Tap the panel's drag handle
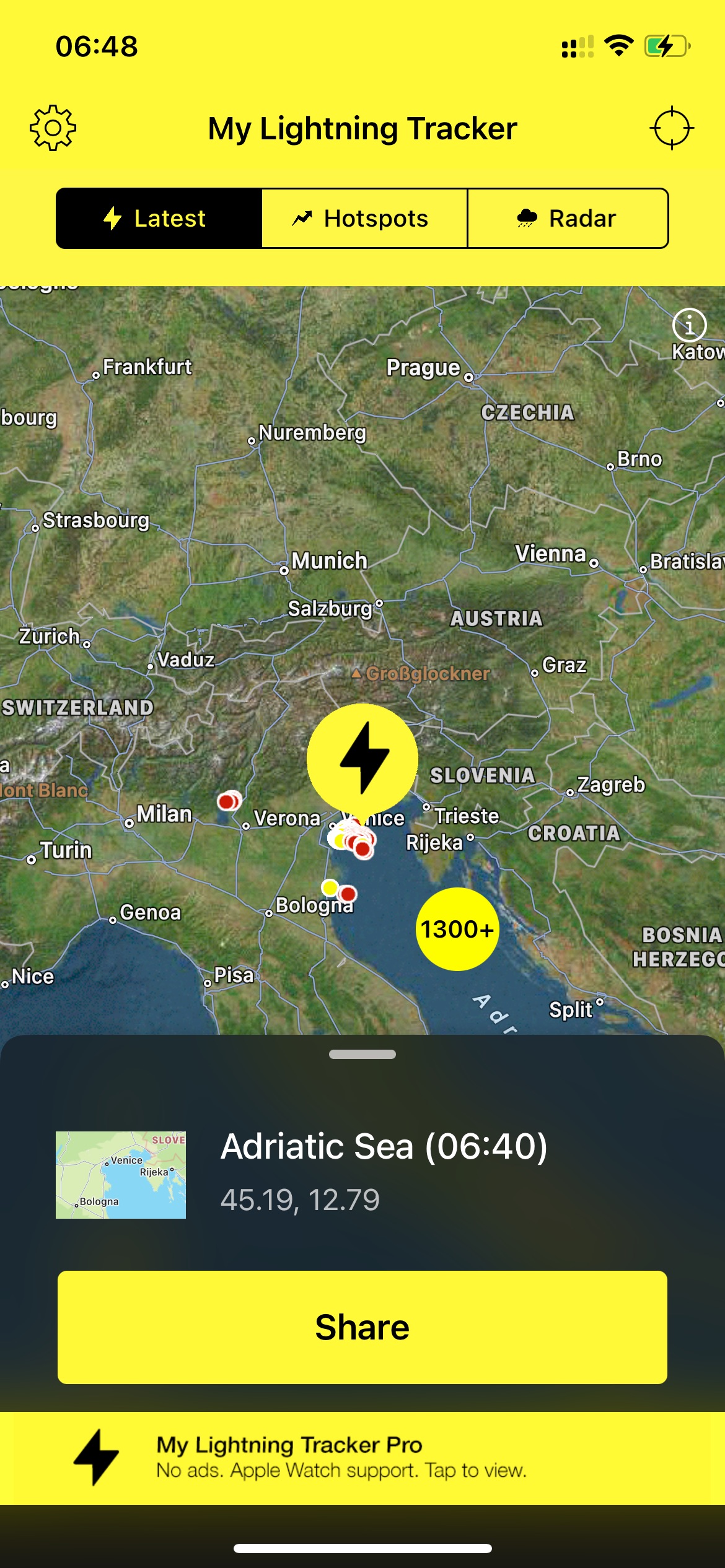This screenshot has width=725, height=1568. click(362, 1054)
